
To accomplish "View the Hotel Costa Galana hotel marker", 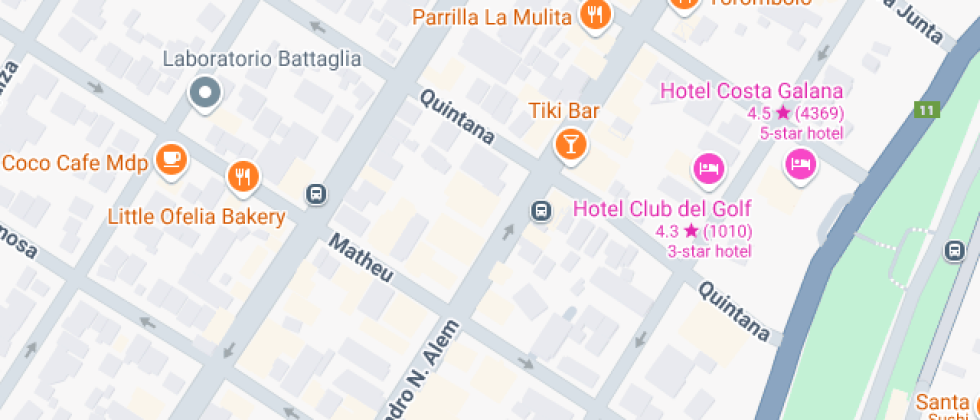I will pyautogui.click(x=800, y=163).
